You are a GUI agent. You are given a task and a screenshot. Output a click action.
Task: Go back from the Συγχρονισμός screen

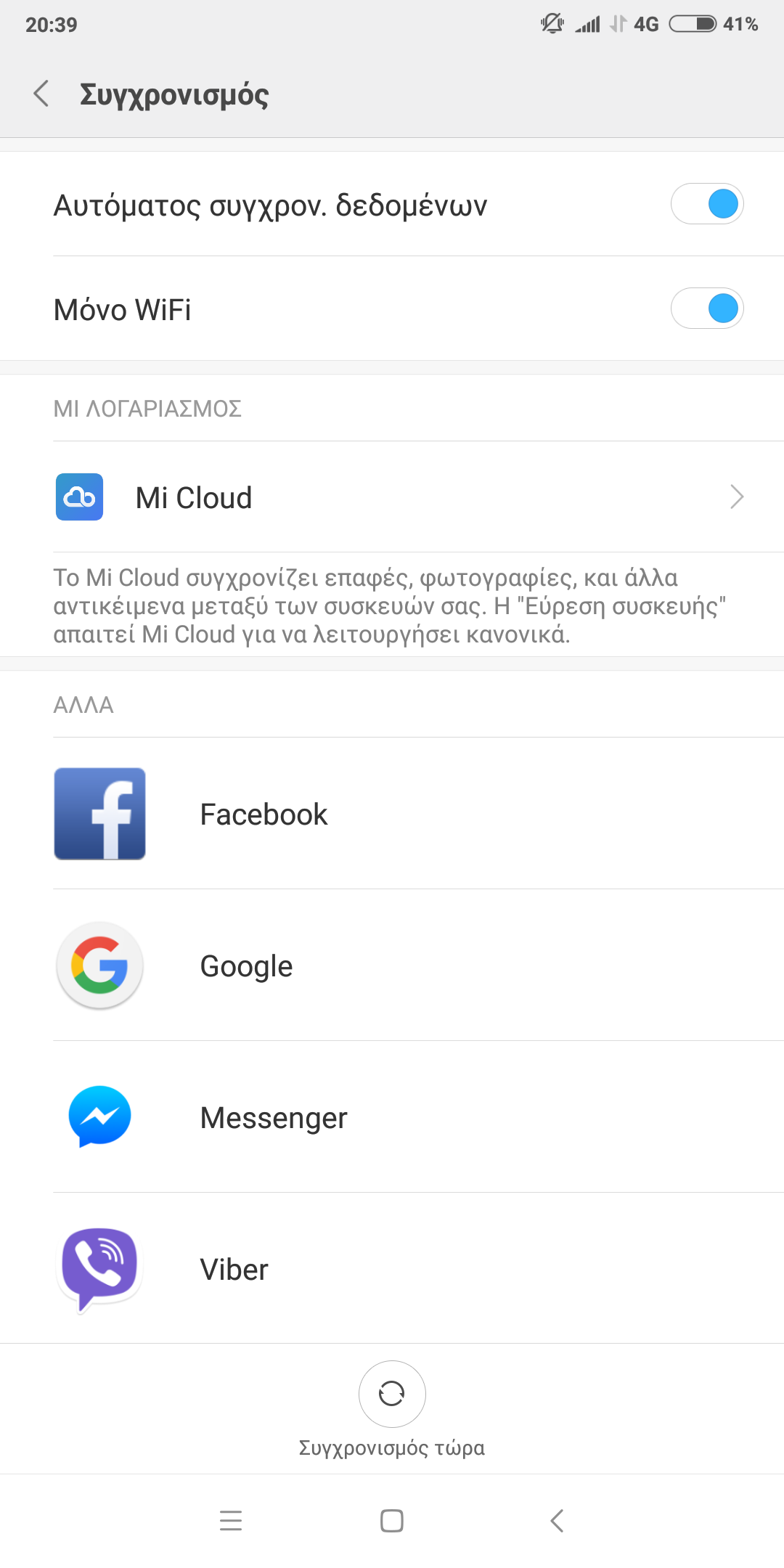tap(42, 94)
